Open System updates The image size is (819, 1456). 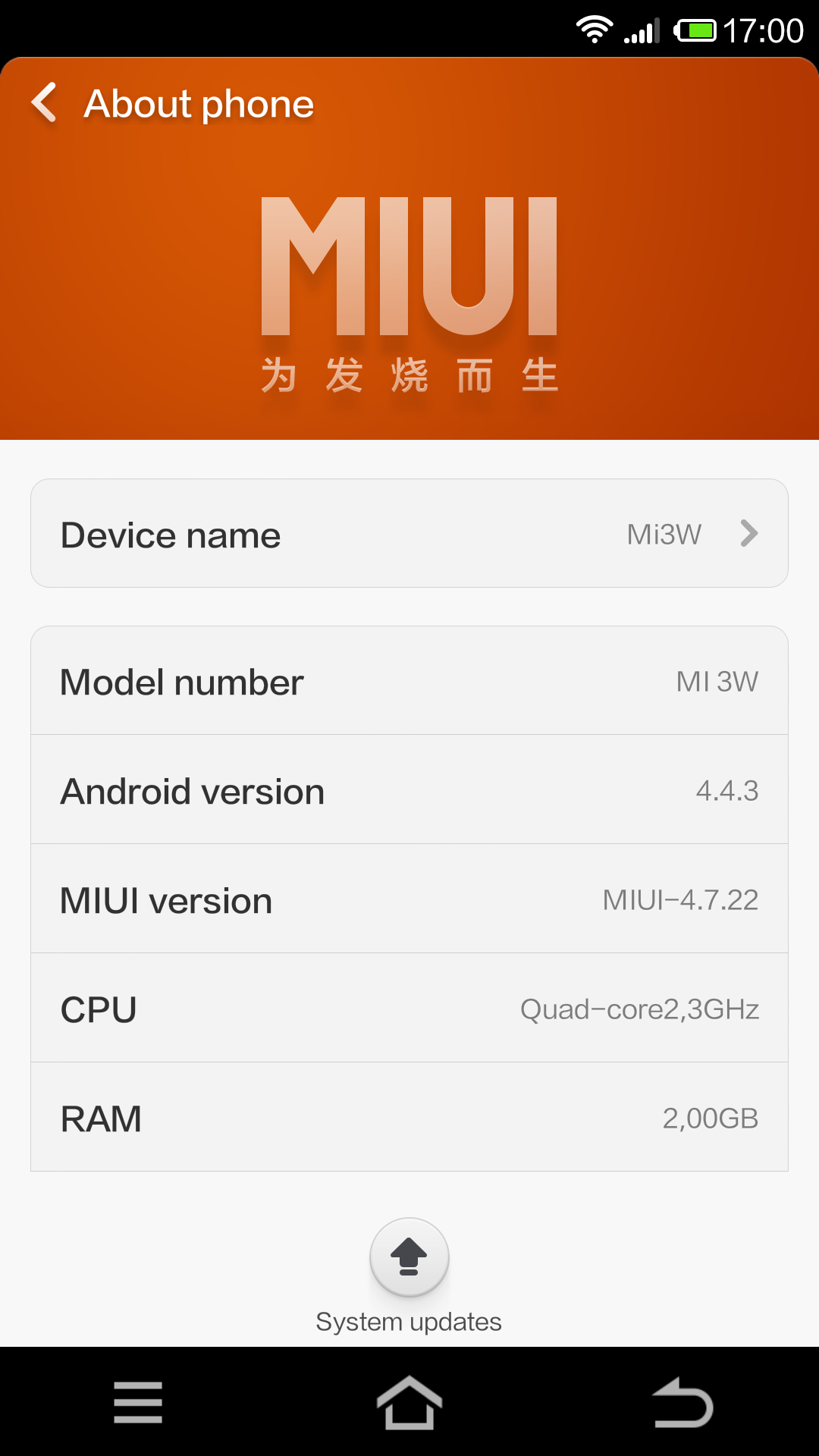tap(409, 1258)
